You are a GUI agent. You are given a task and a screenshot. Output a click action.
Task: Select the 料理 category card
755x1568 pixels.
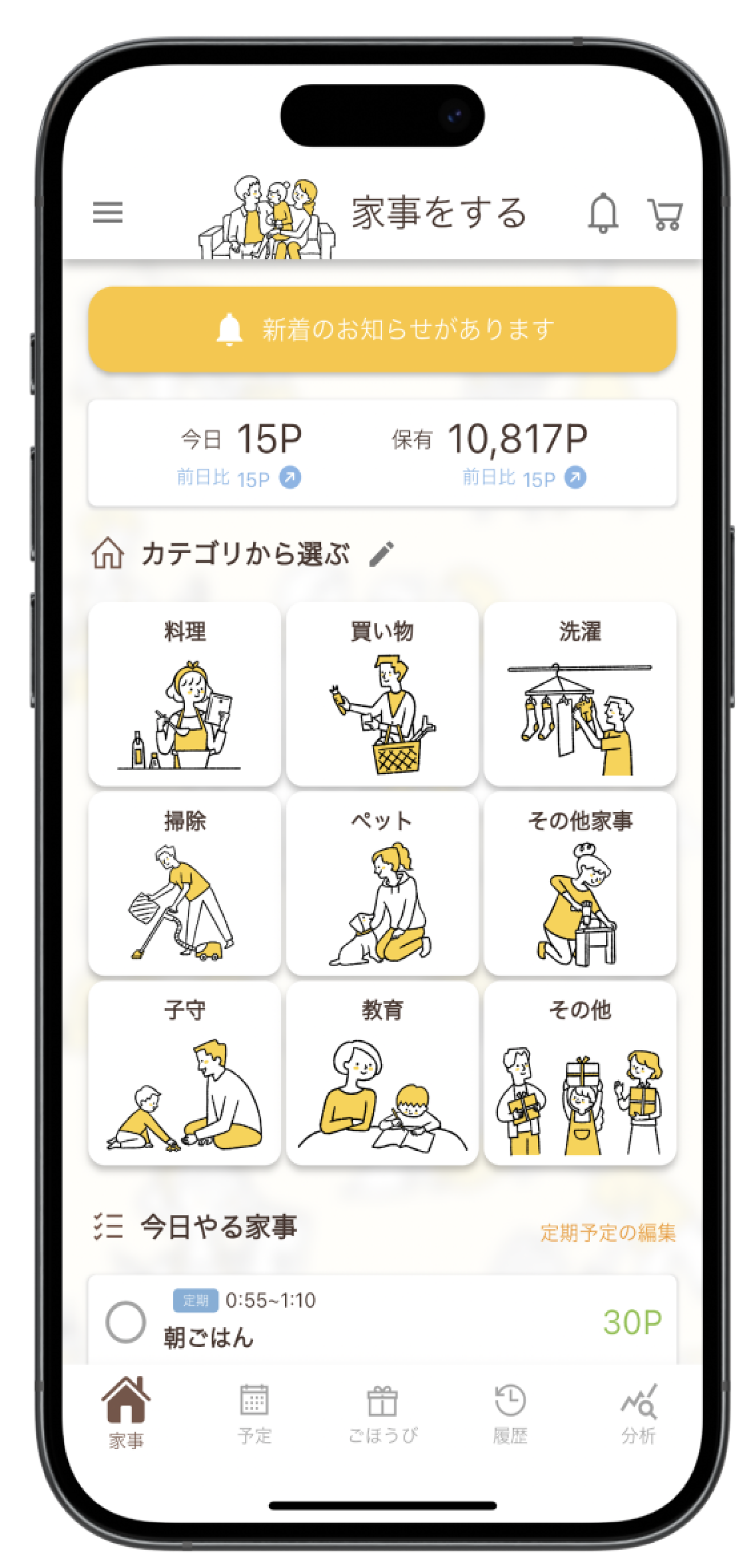[x=184, y=694]
